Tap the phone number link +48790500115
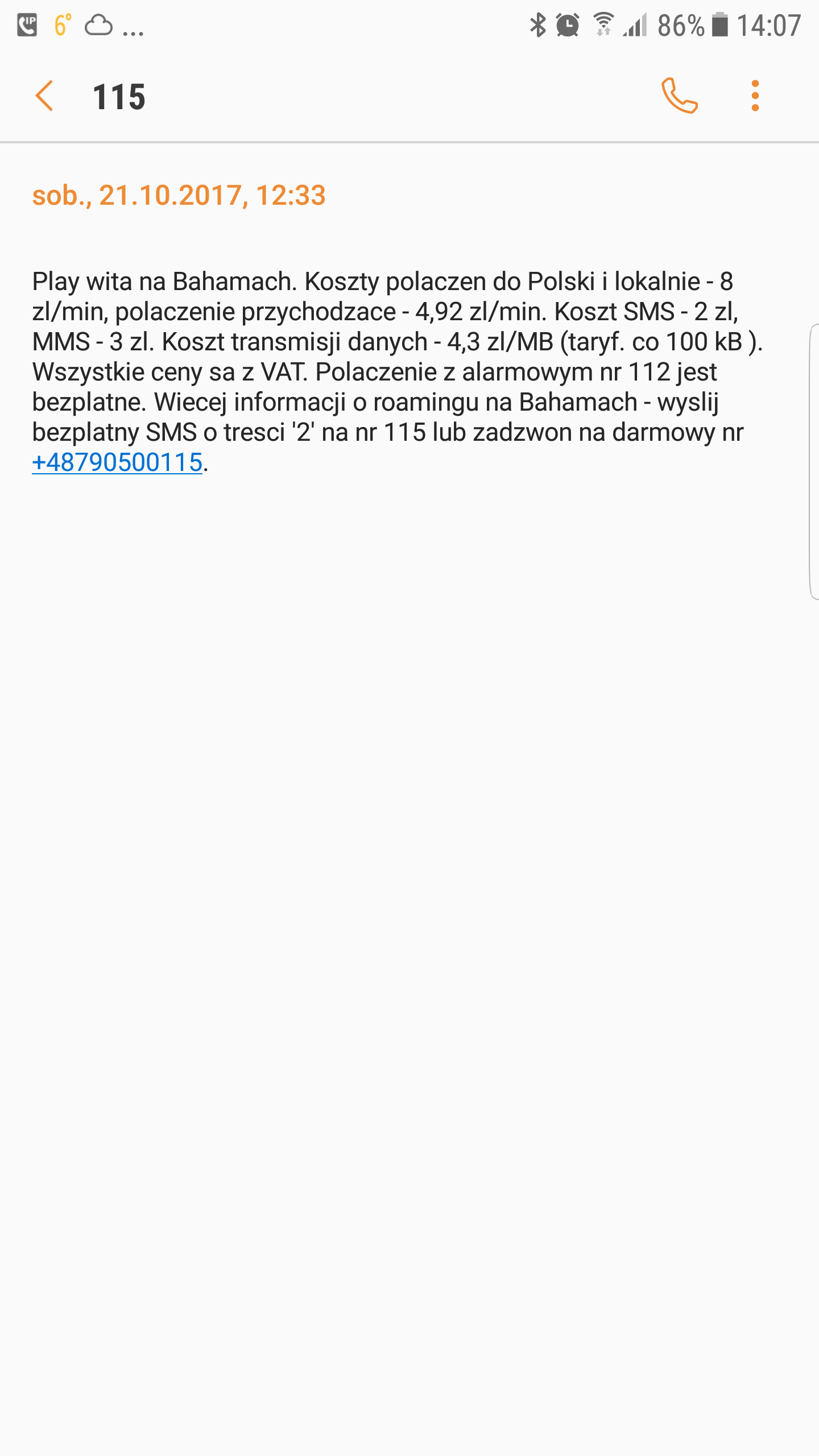The image size is (819, 1456). pos(117,462)
